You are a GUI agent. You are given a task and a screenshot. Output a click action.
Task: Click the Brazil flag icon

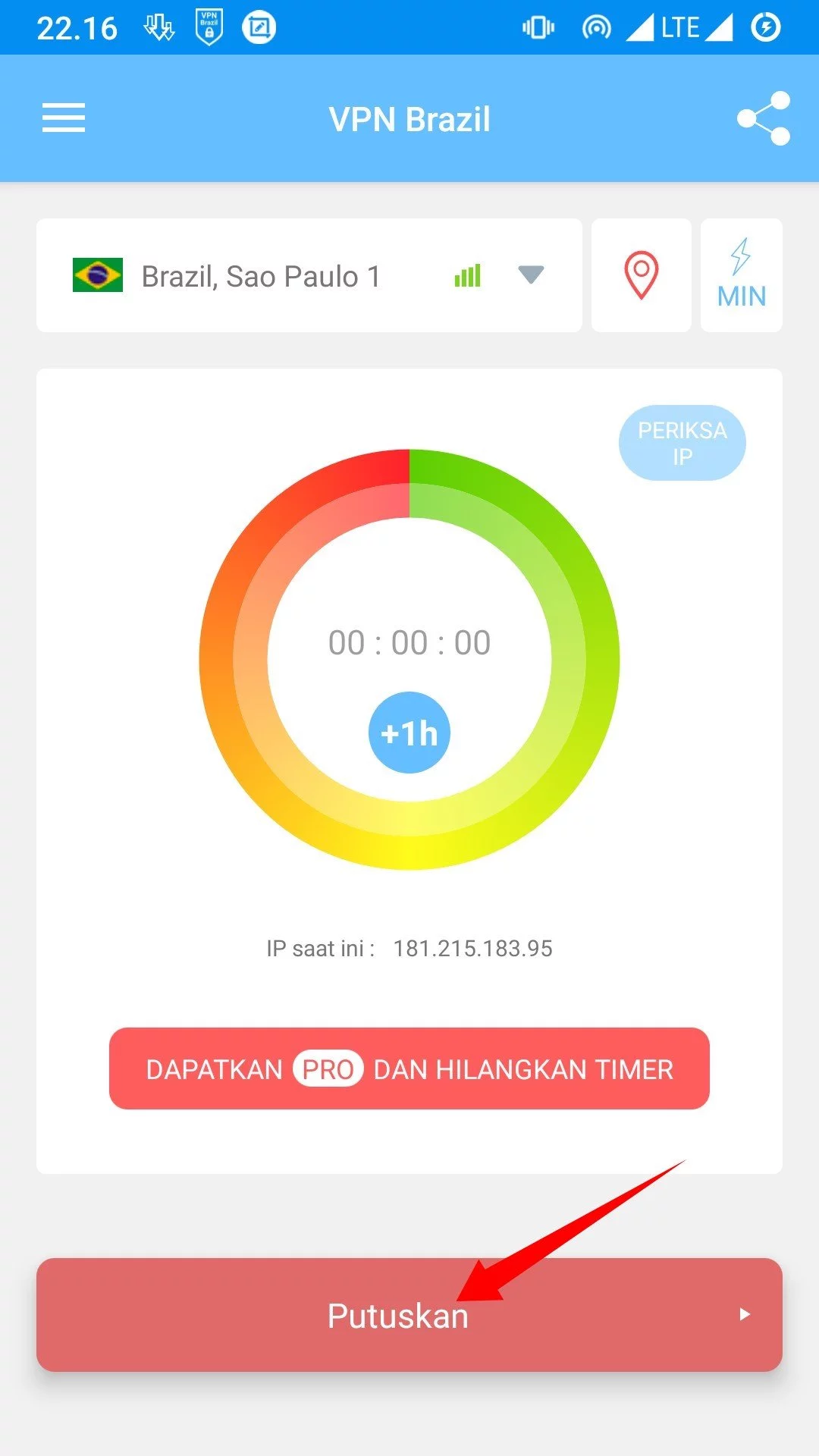click(x=99, y=275)
